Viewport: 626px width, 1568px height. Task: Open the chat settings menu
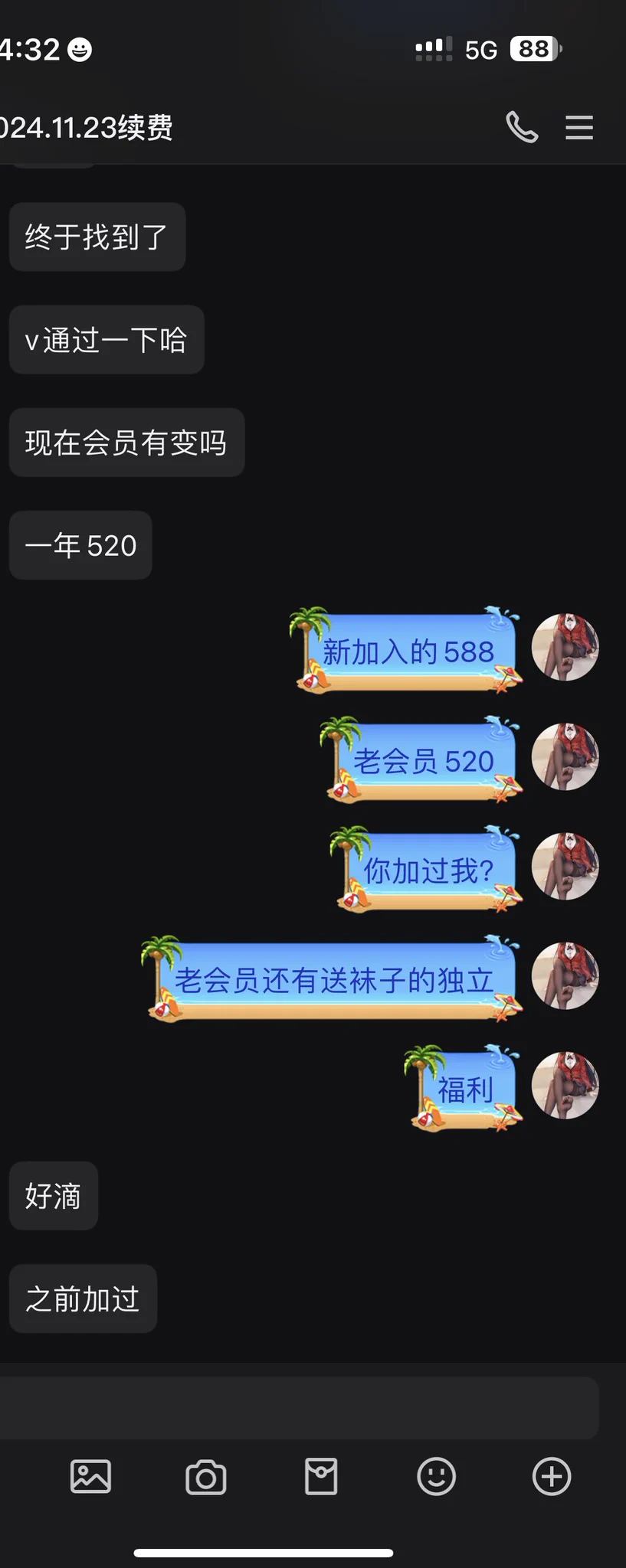tap(579, 127)
